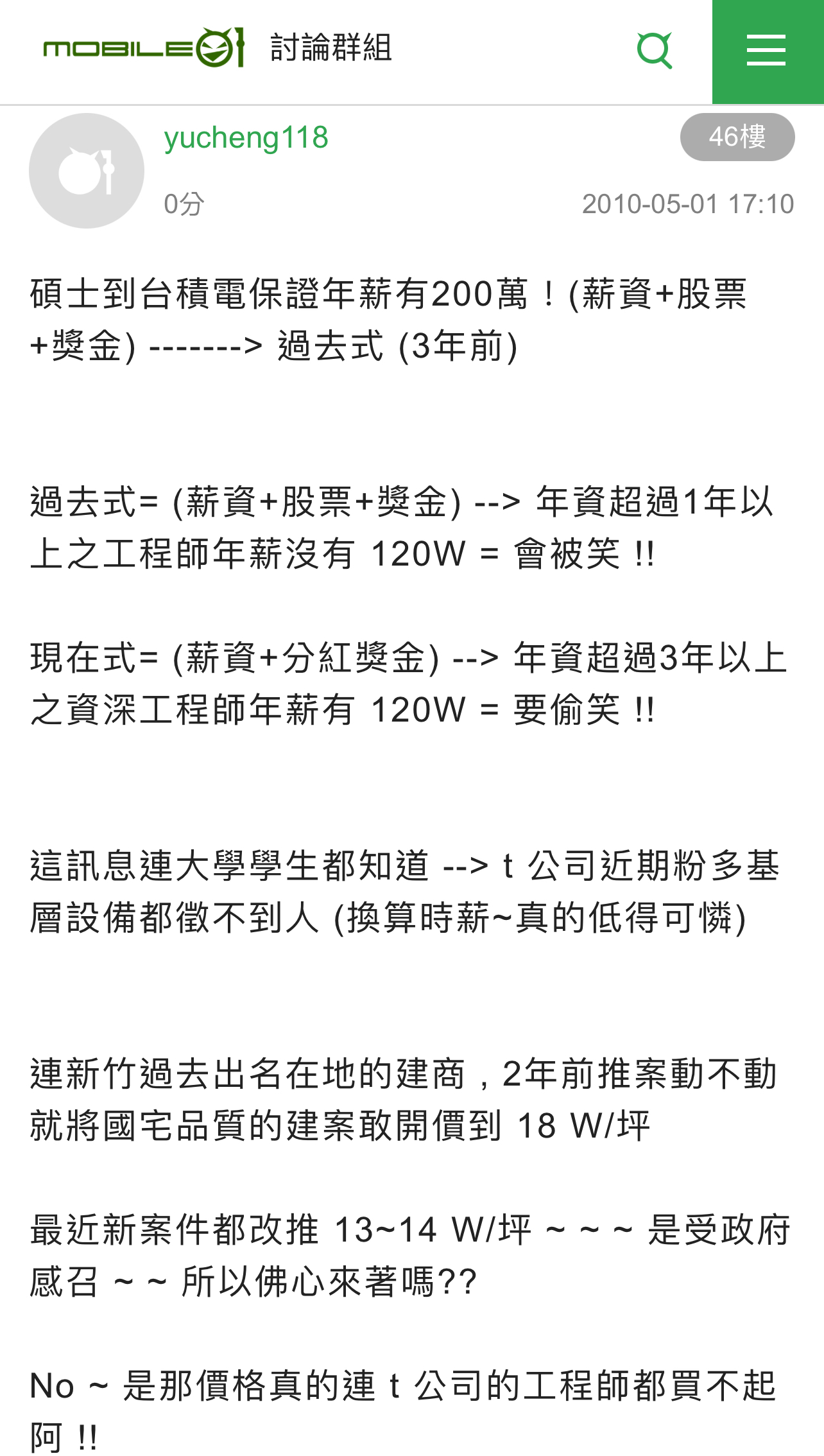Open the green hamburger menu
Screen dimensions: 824x1456
click(x=768, y=51)
